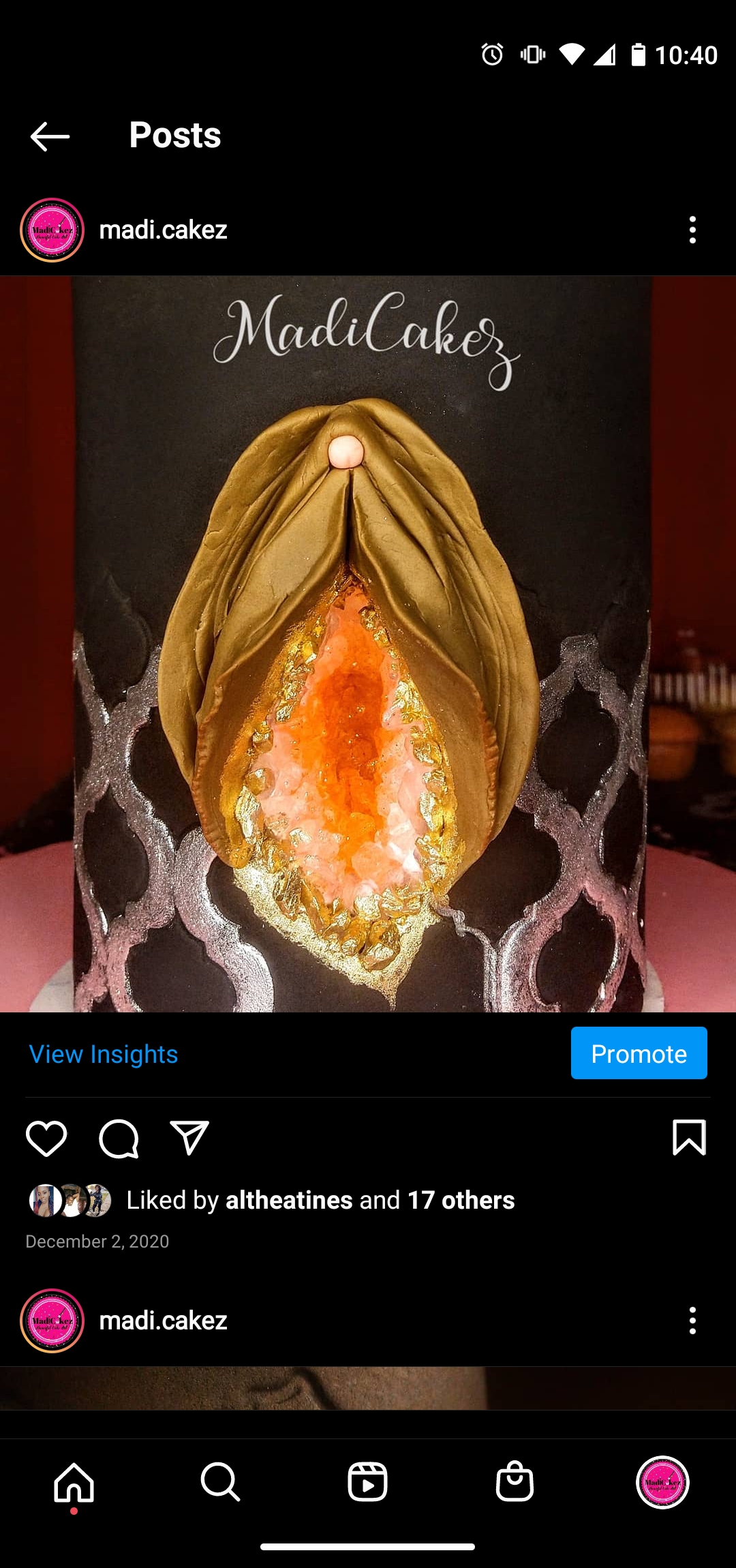Switch to the Search tab

pos(220,1482)
